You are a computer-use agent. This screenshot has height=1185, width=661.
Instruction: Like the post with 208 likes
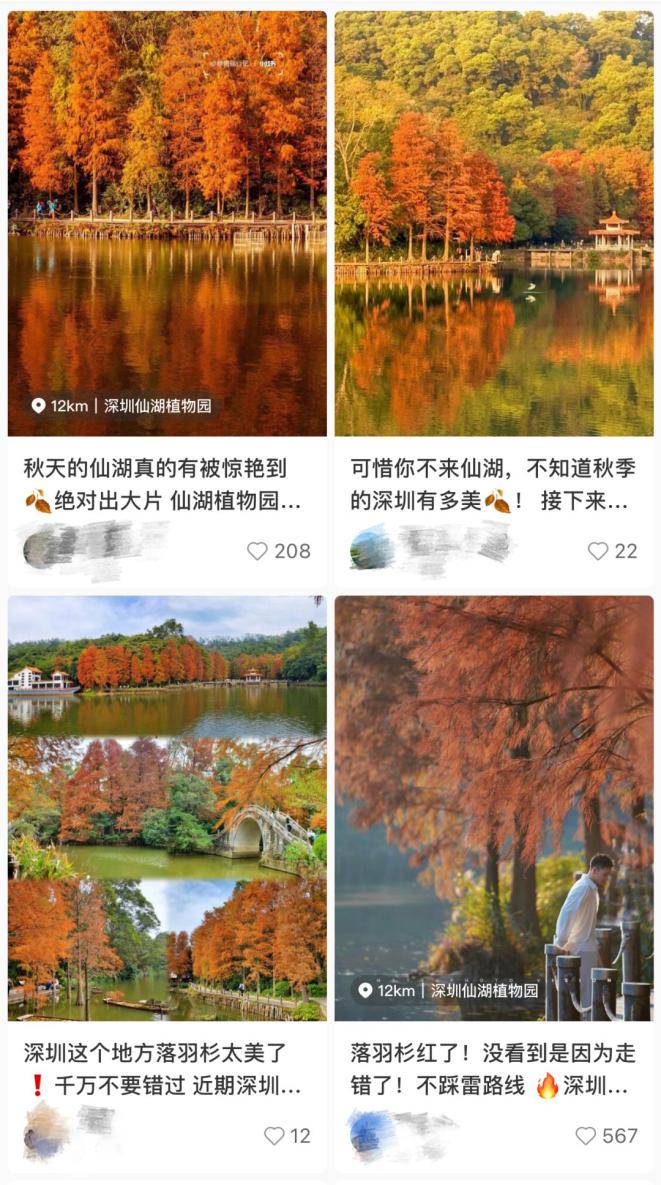pos(258,551)
